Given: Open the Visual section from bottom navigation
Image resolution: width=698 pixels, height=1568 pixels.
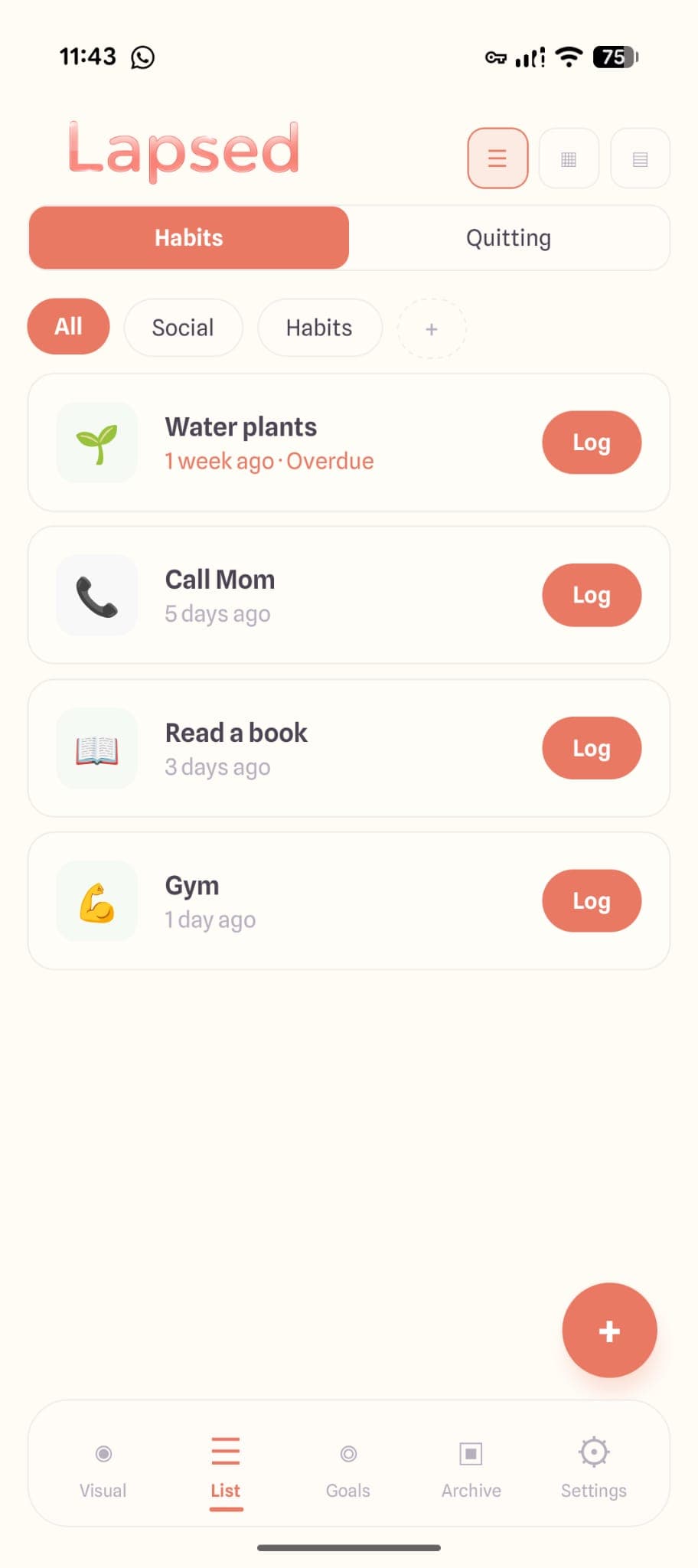Looking at the screenshot, I should click(x=103, y=1466).
